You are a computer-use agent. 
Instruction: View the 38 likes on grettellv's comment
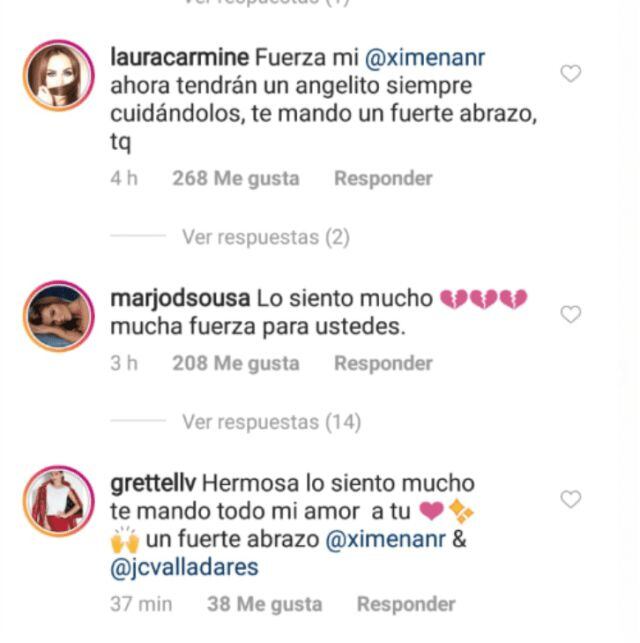click(264, 604)
